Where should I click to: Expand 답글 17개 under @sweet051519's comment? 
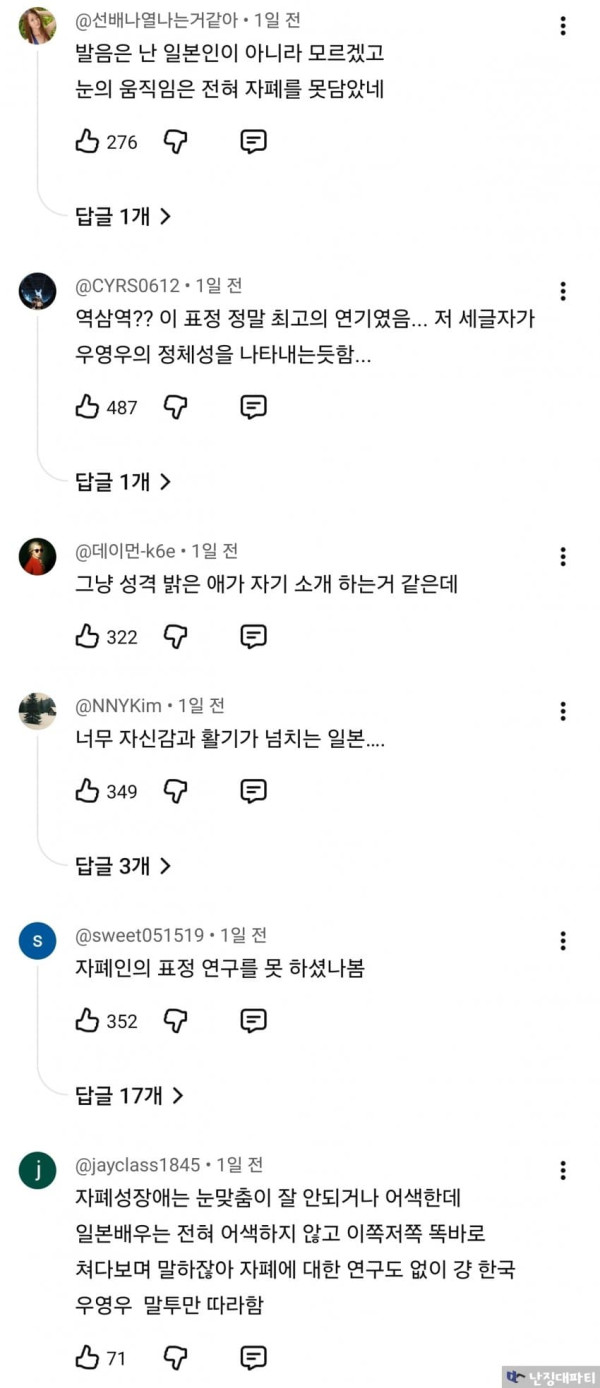130,1095
